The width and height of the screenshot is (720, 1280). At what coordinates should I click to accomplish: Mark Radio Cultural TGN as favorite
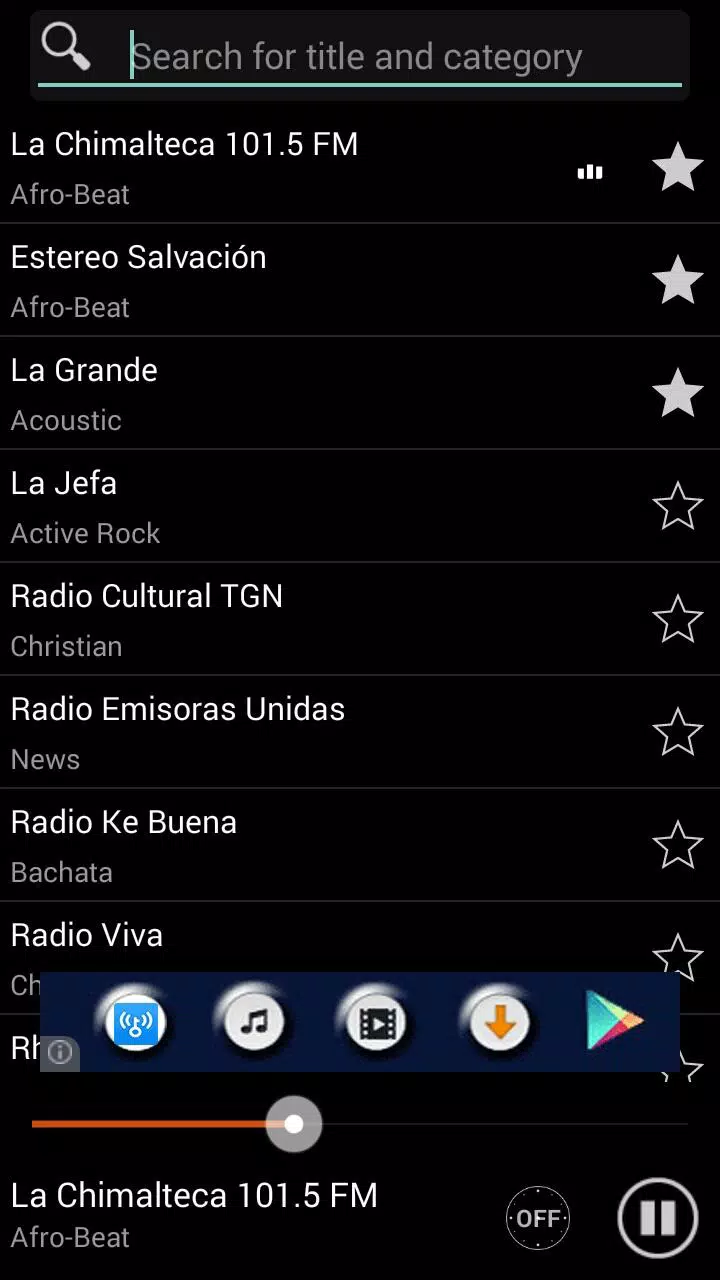click(678, 619)
